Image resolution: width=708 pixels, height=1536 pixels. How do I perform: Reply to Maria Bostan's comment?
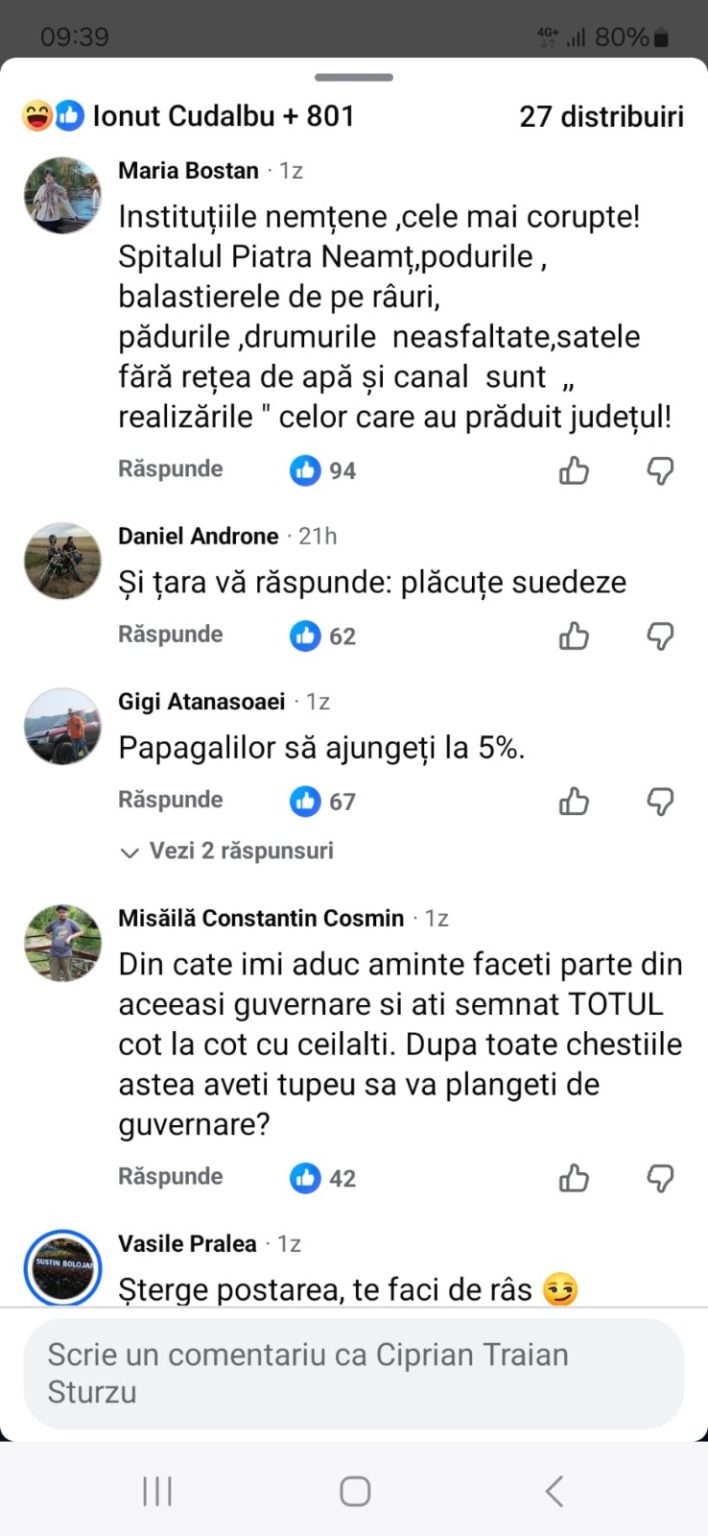170,469
